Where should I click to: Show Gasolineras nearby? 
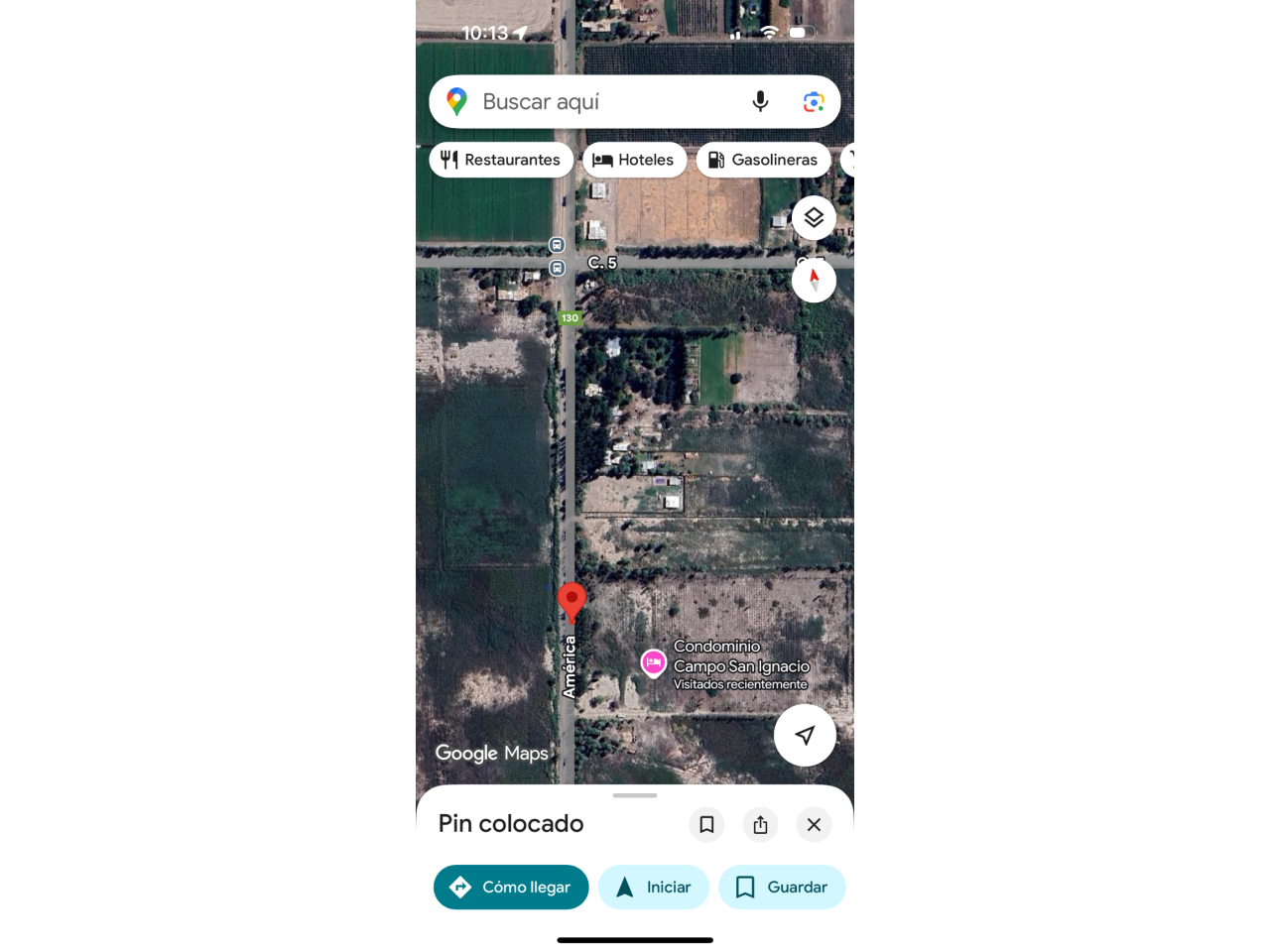point(763,160)
